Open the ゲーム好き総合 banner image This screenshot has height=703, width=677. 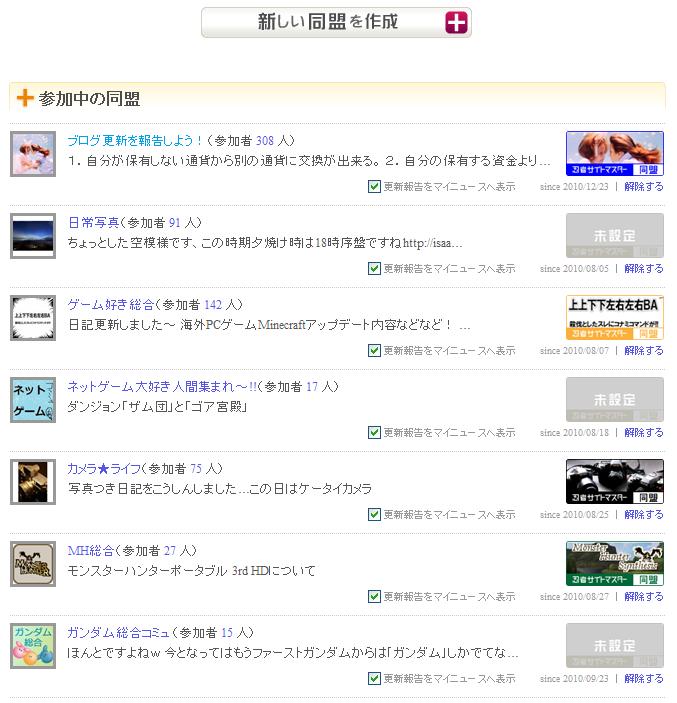point(614,317)
